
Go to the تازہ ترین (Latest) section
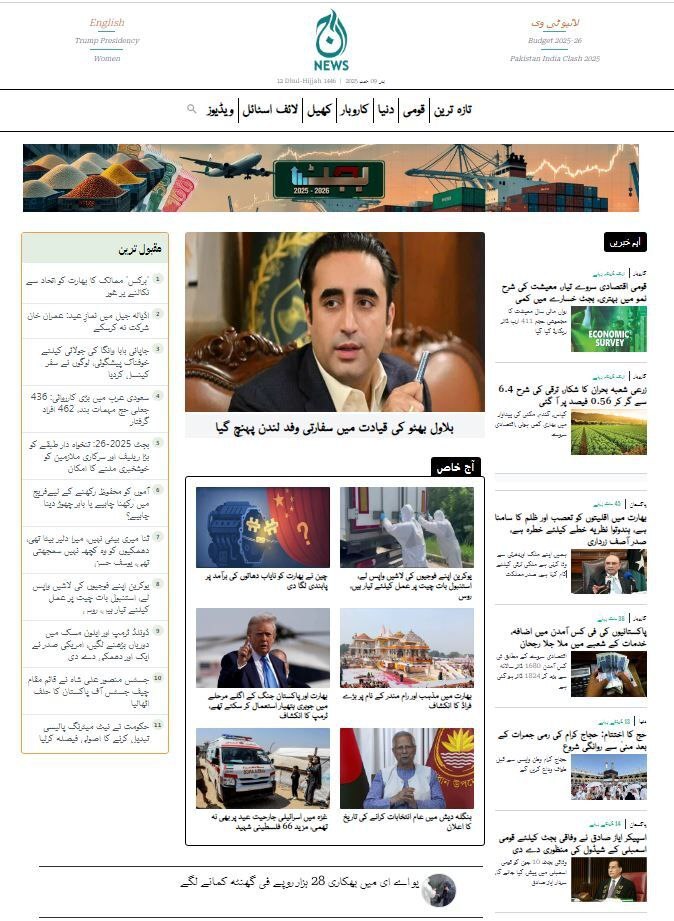(x=452, y=109)
